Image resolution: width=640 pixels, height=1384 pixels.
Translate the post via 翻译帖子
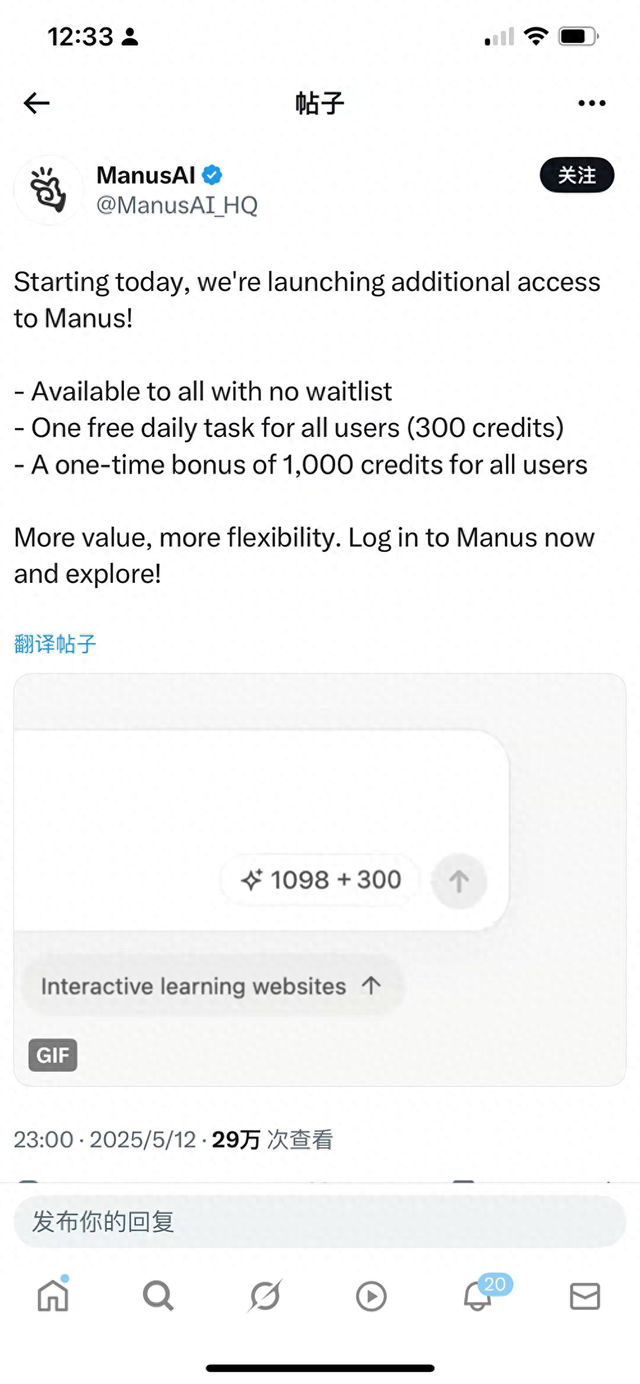pos(56,644)
